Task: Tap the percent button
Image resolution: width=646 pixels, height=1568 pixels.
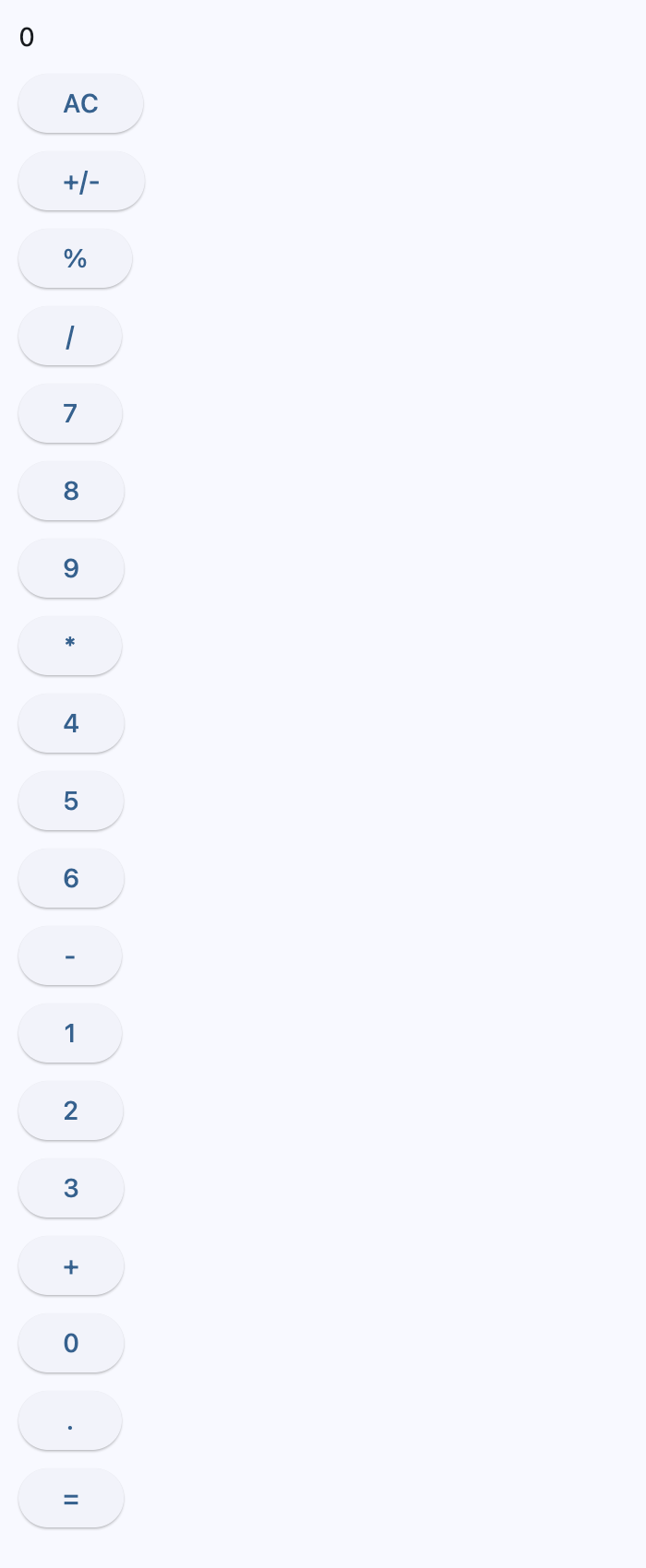Action: [75, 258]
